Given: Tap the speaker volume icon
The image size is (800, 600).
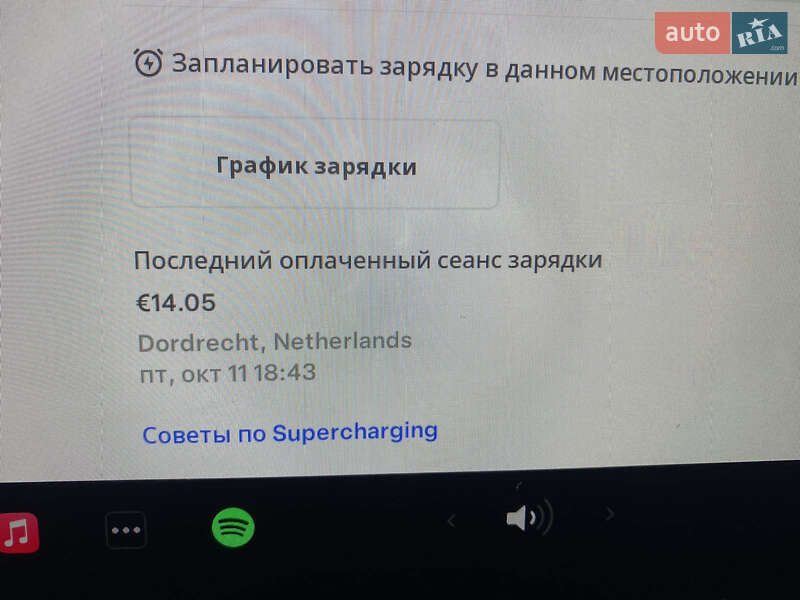Looking at the screenshot, I should pyautogui.click(x=526, y=518).
